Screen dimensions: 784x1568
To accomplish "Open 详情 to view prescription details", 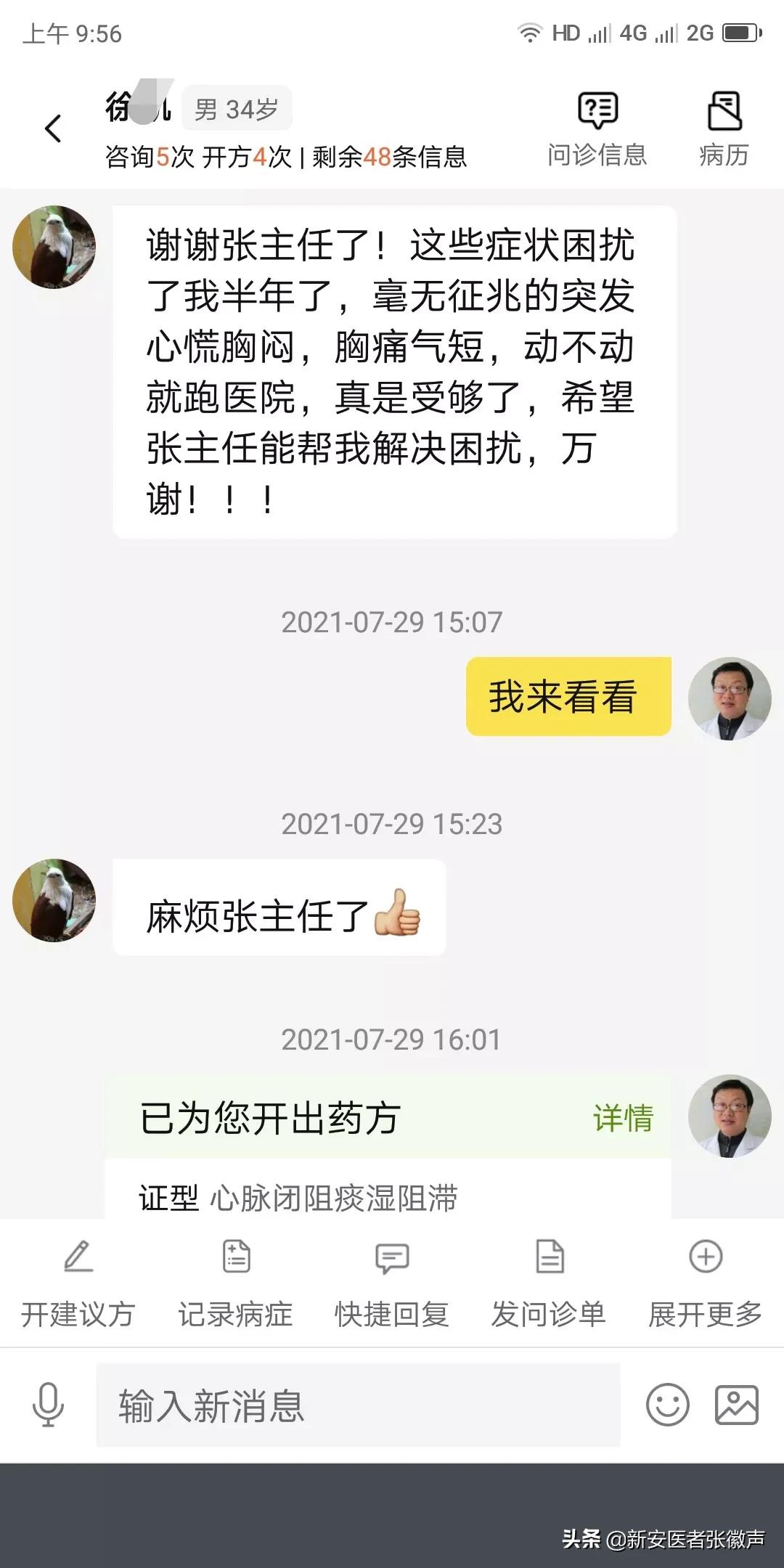I will (624, 1118).
